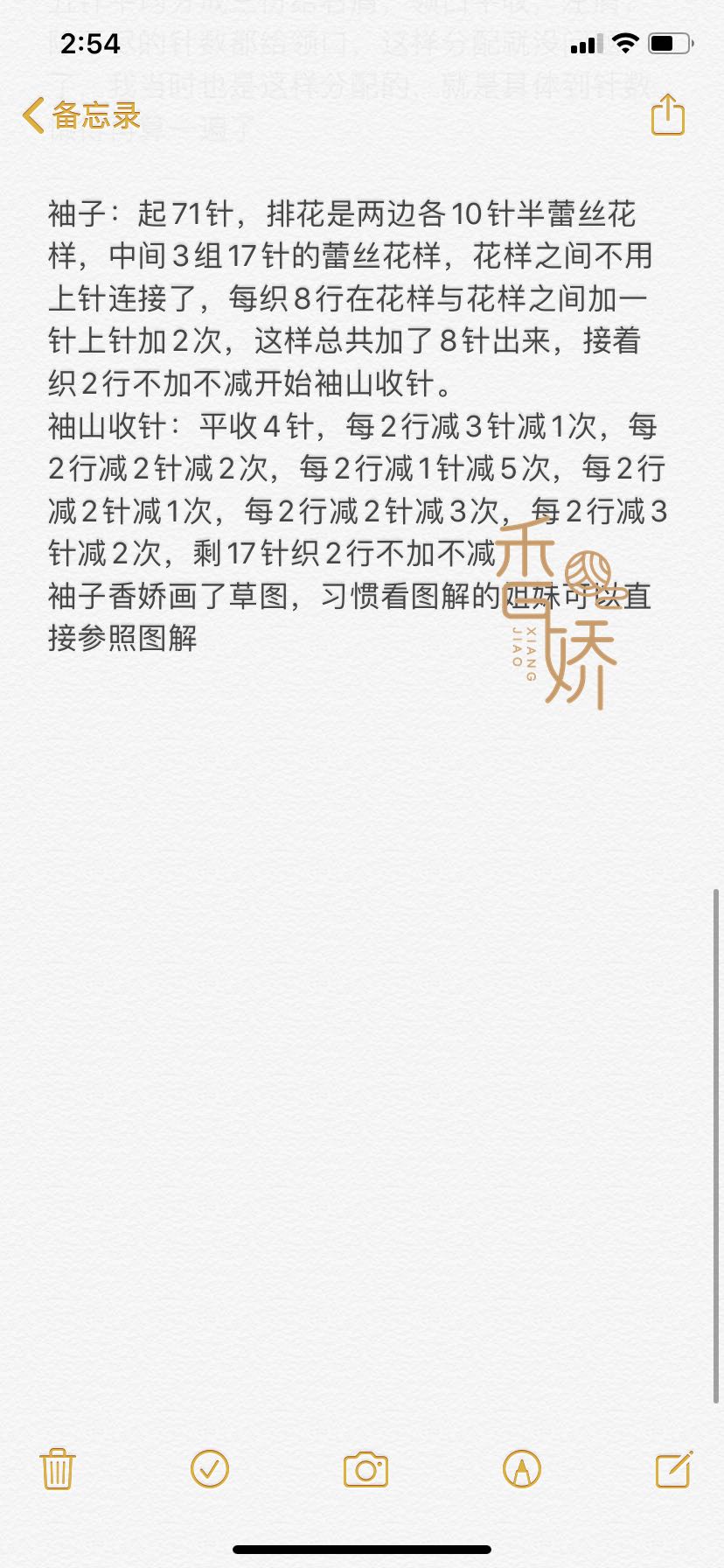724x1568 pixels.
Task: Compose a new note
Action: (x=674, y=1469)
